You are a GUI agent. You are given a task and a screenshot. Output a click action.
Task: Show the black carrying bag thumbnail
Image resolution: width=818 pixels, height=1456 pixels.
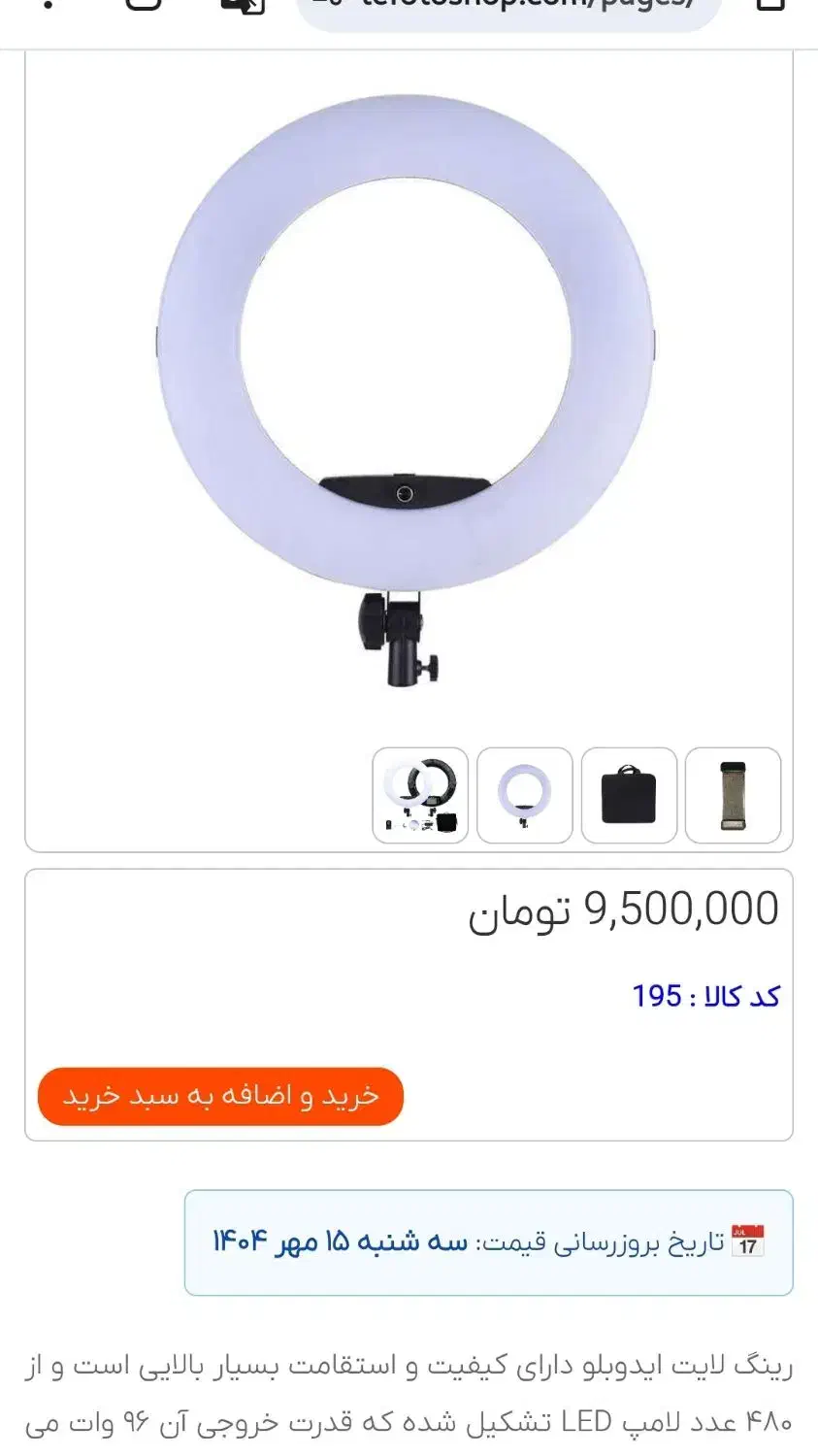tap(629, 795)
